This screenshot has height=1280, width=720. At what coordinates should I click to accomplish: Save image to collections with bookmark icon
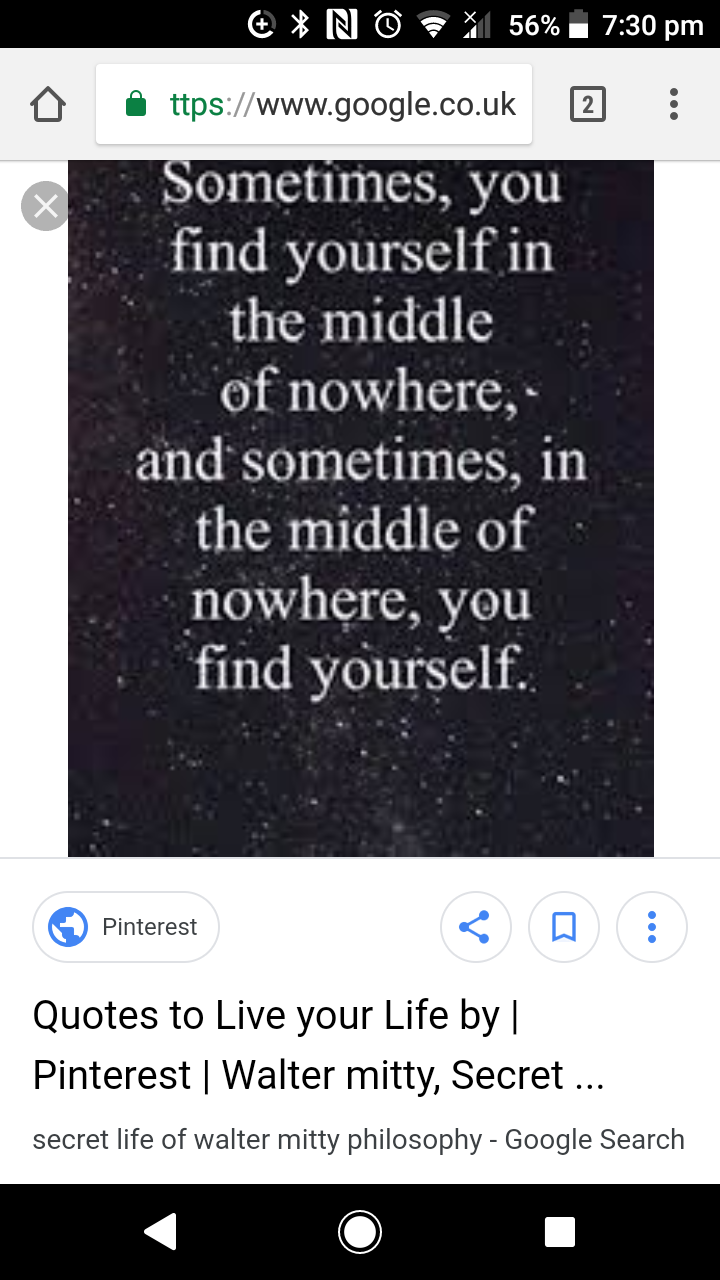(x=564, y=927)
